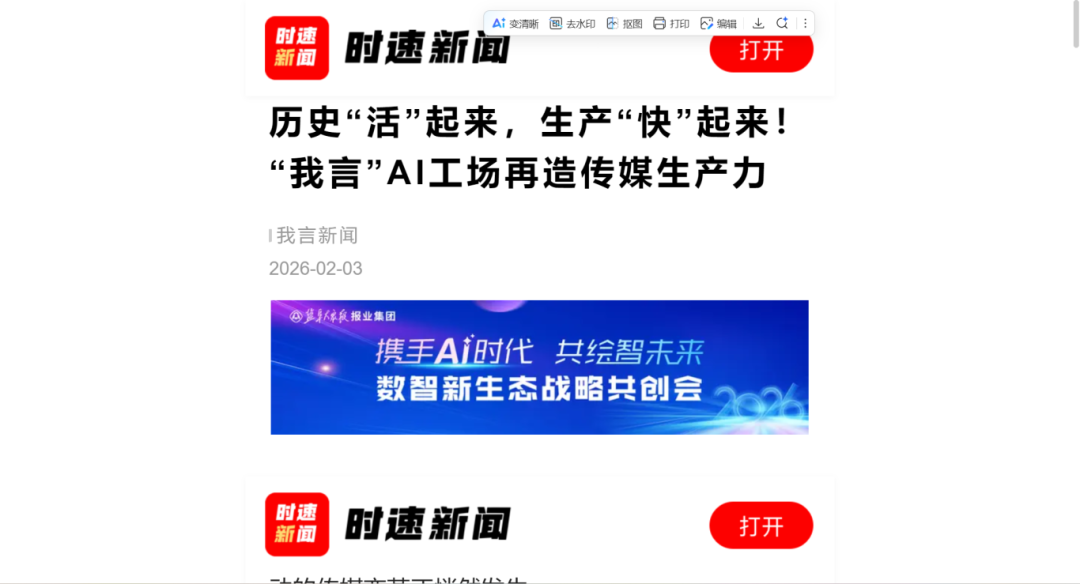This screenshot has width=1080, height=584.
Task: Open the 抠图 cutout tool
Action: click(624, 23)
